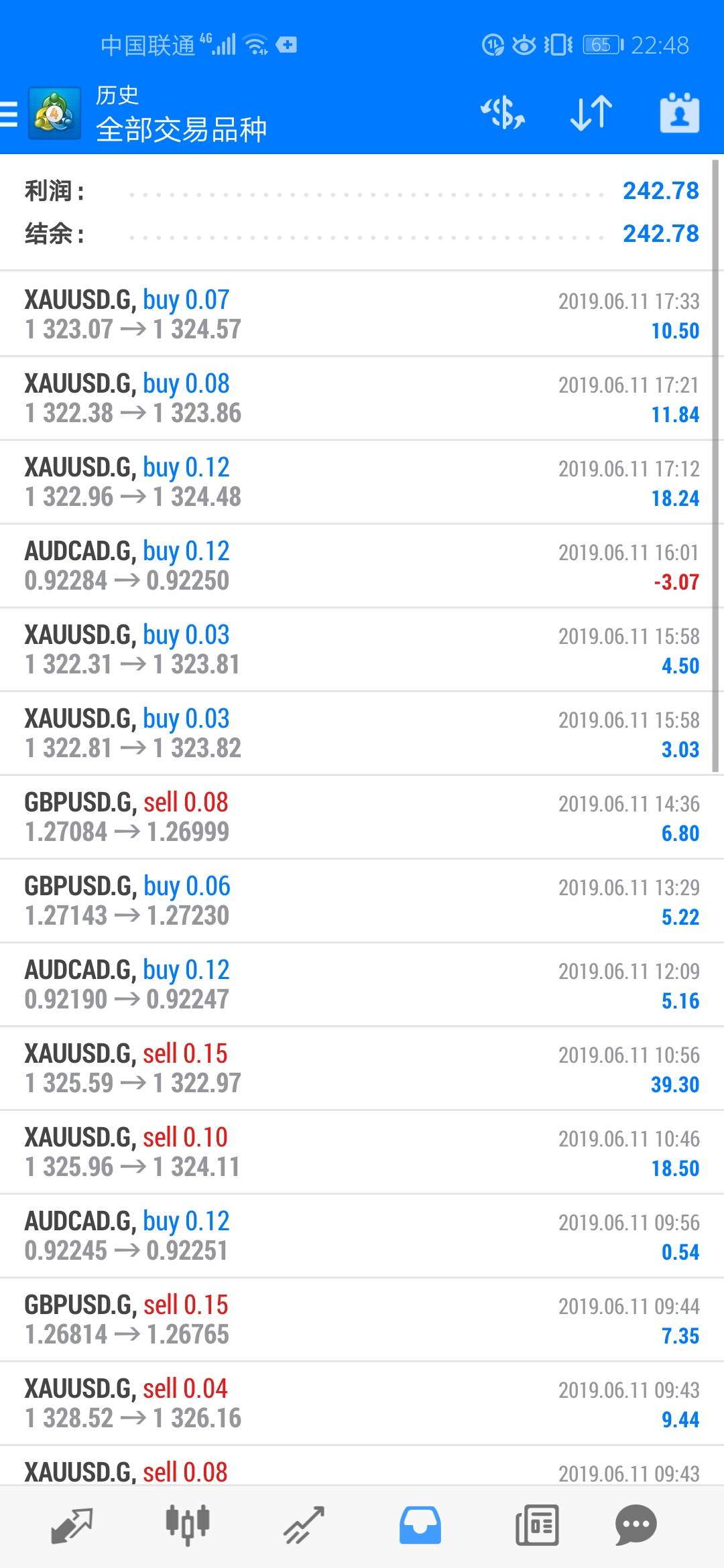Switch to the Trade tab
This screenshot has height=1568, width=724.
[x=304, y=1526]
